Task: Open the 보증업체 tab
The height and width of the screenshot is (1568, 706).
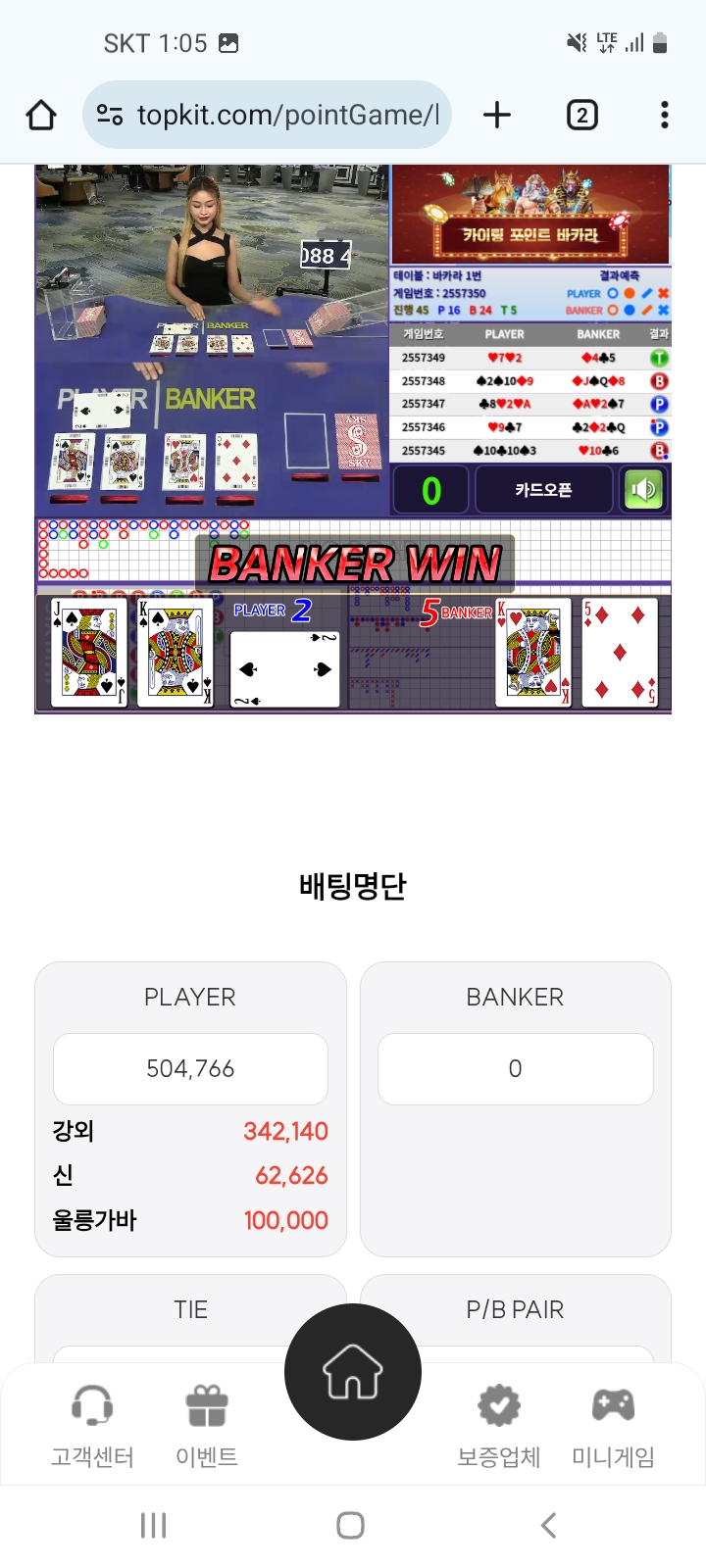Action: coord(499,1426)
